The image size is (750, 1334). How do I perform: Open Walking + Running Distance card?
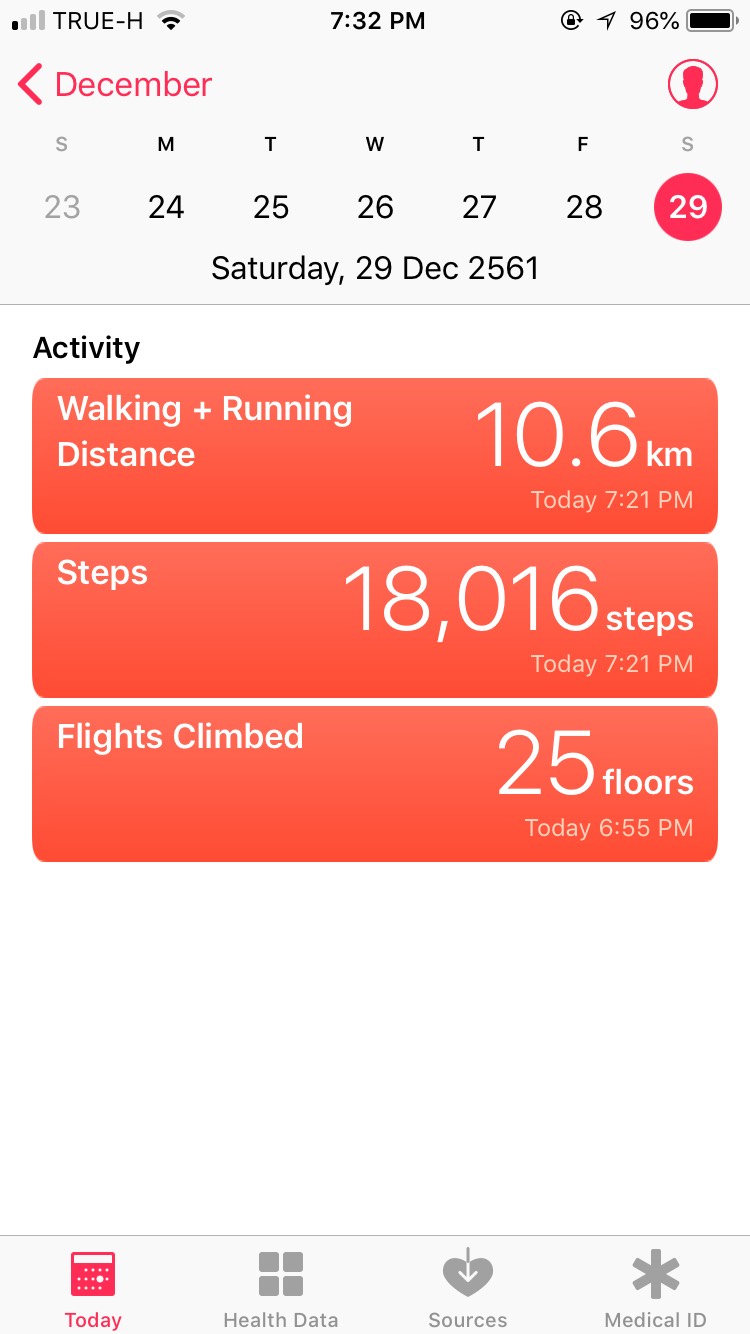coord(375,456)
